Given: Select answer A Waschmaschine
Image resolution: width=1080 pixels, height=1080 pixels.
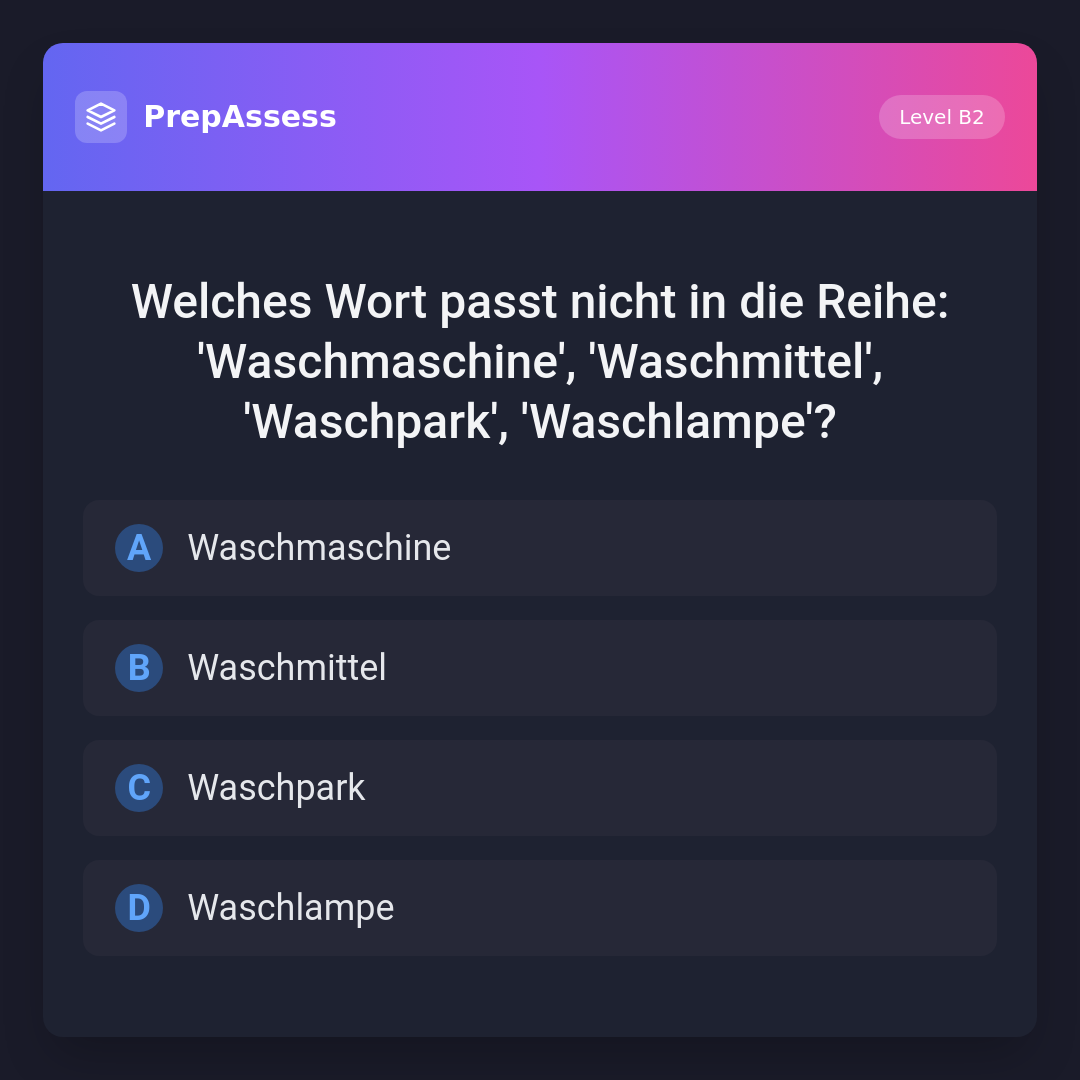Looking at the screenshot, I should coord(539,548).
